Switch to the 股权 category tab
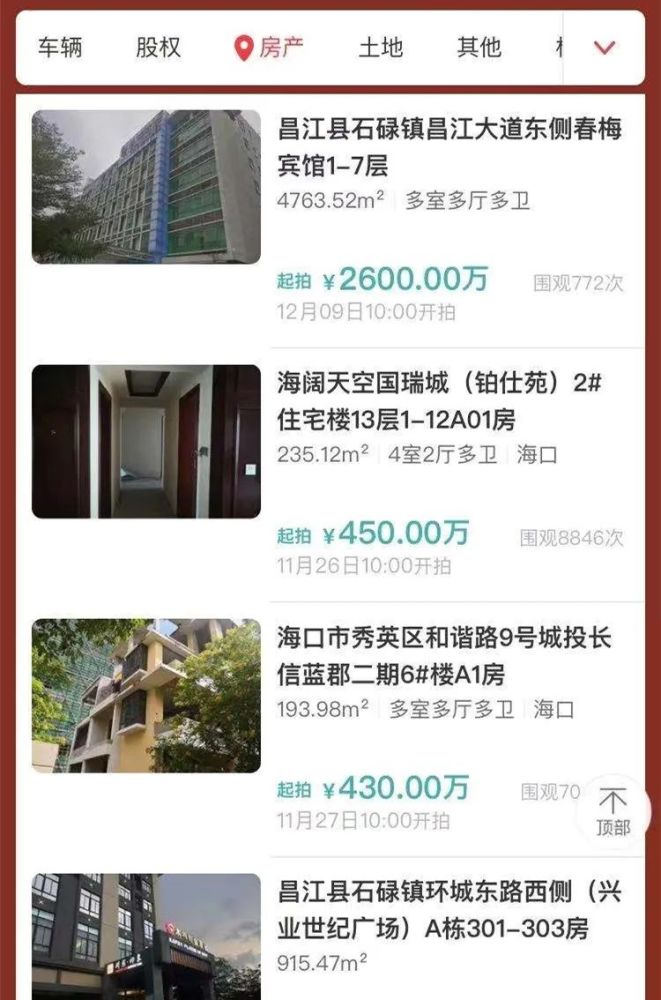The image size is (661, 1000). (158, 47)
